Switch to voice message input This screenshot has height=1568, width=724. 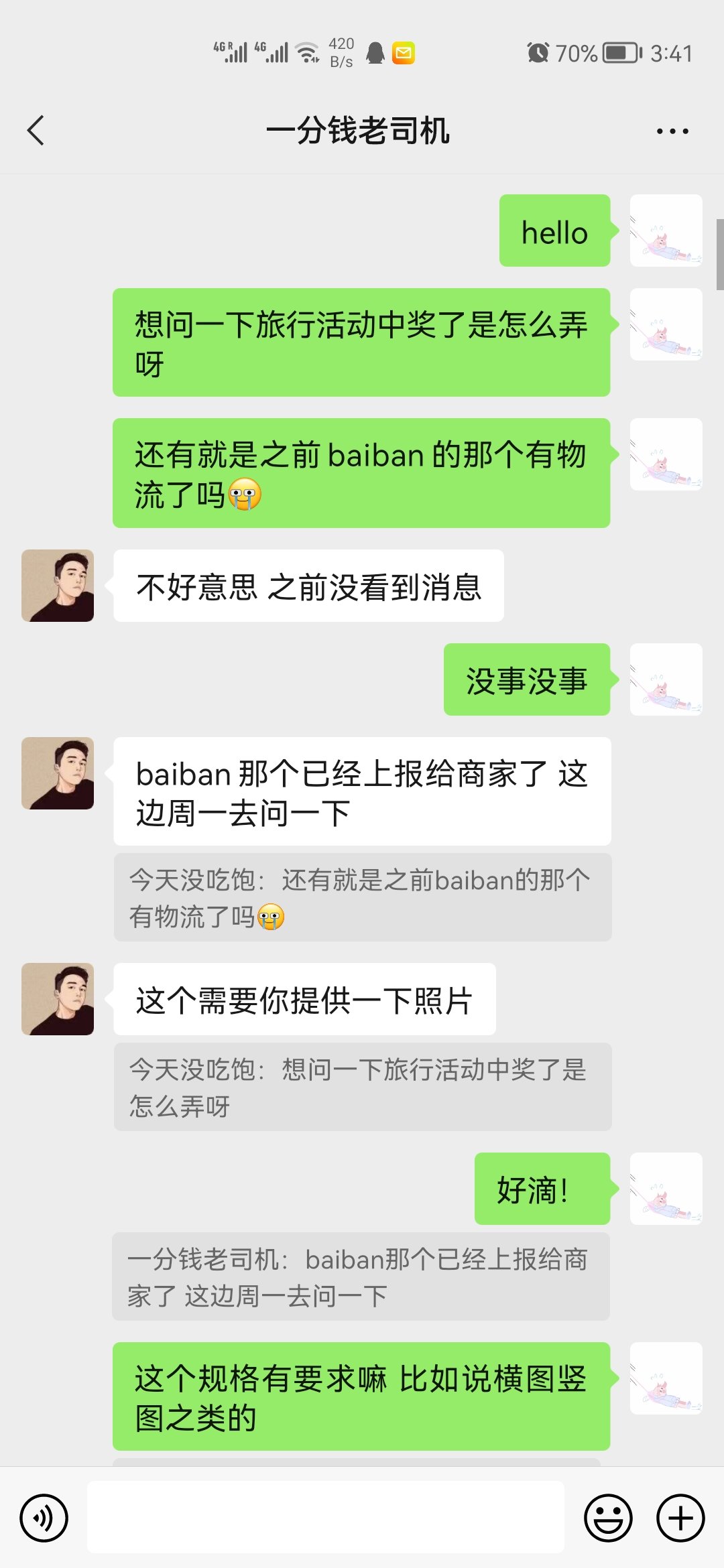pos(44,1518)
